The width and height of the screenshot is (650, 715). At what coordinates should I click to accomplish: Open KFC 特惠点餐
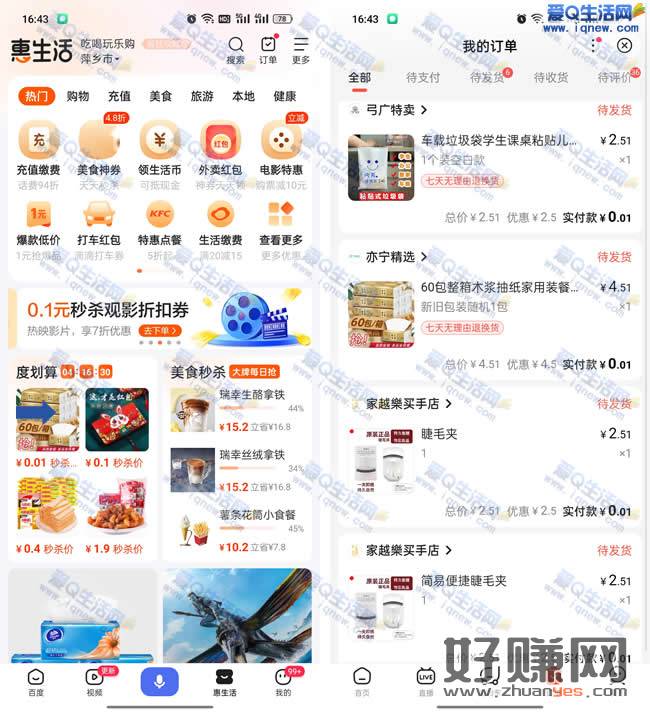pos(160,222)
